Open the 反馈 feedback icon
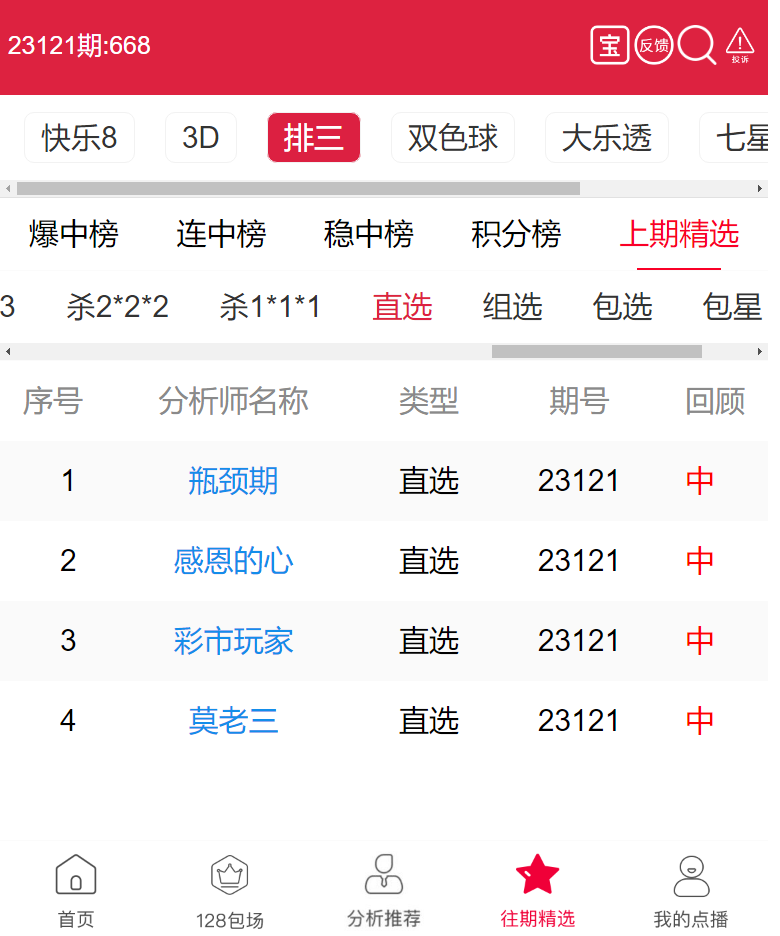Screen dimensions: 780x936 [654, 46]
